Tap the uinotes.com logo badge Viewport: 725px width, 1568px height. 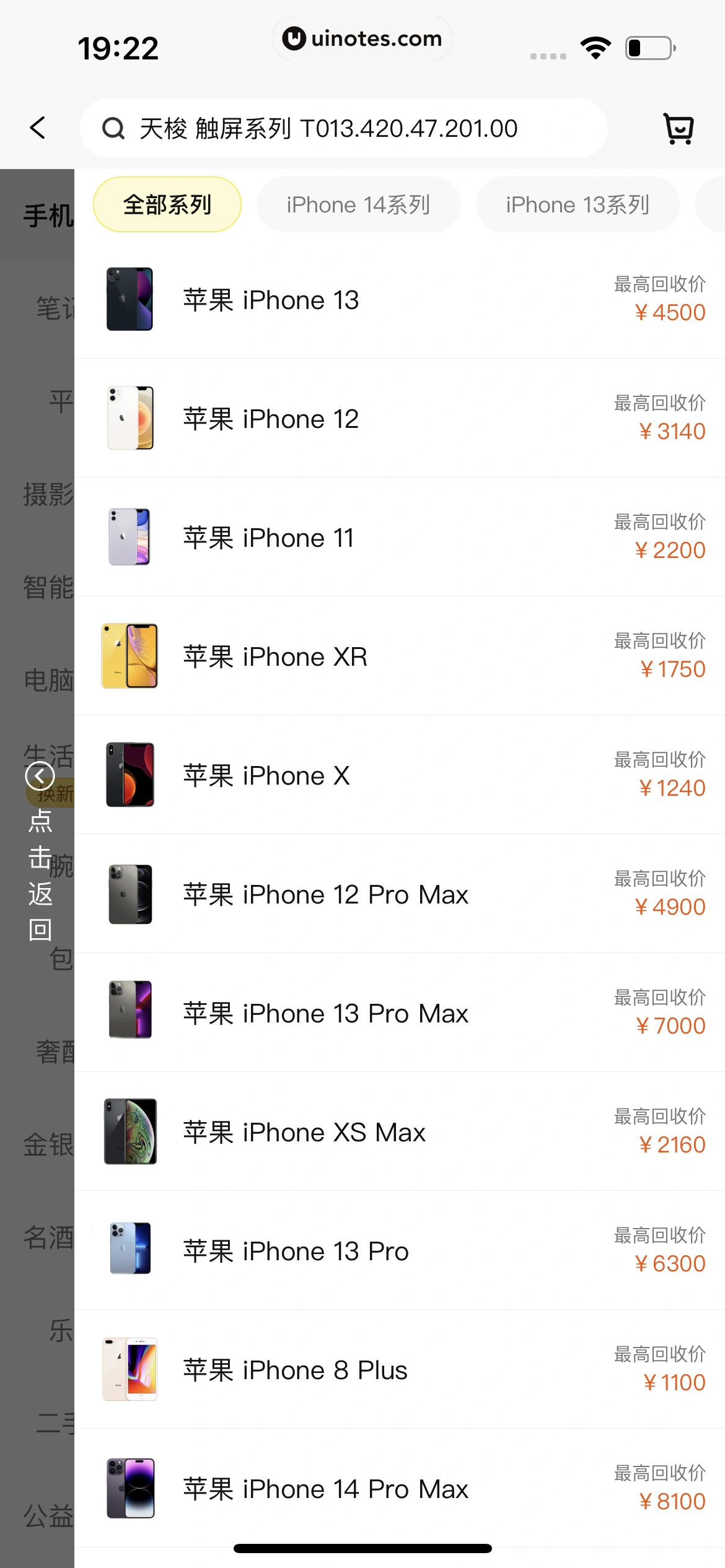(362, 38)
